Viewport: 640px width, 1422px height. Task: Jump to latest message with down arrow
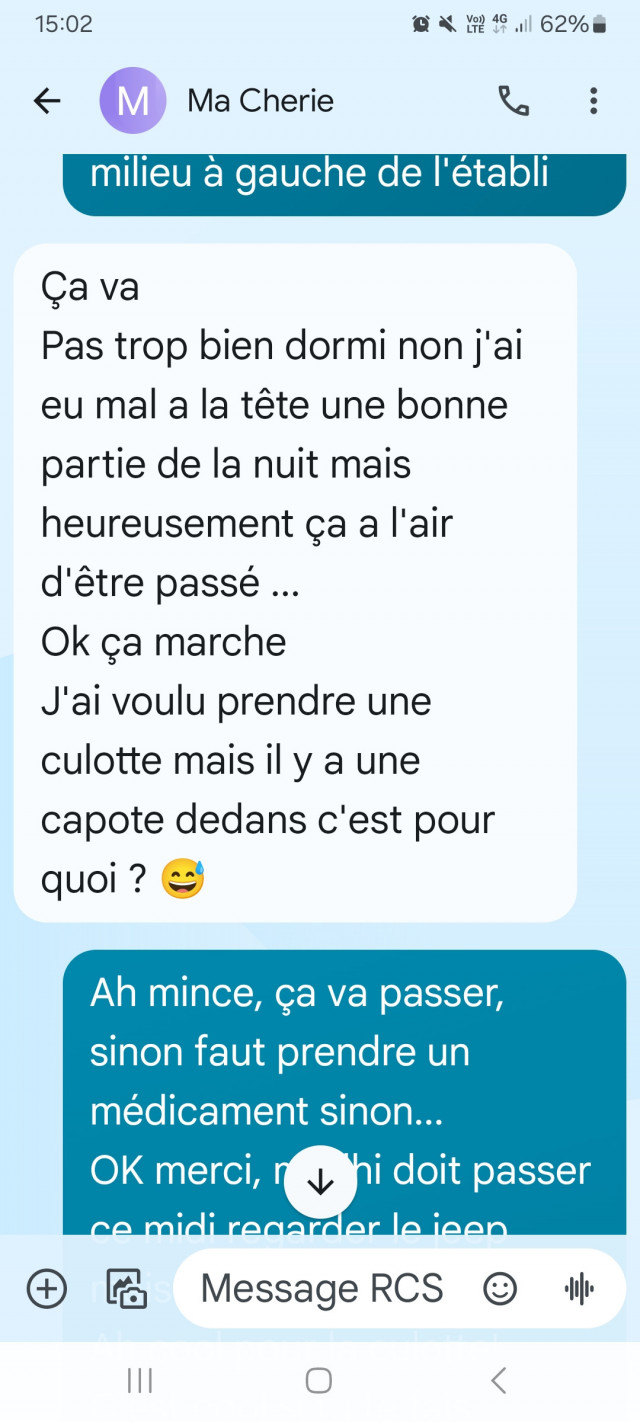[x=320, y=1183]
